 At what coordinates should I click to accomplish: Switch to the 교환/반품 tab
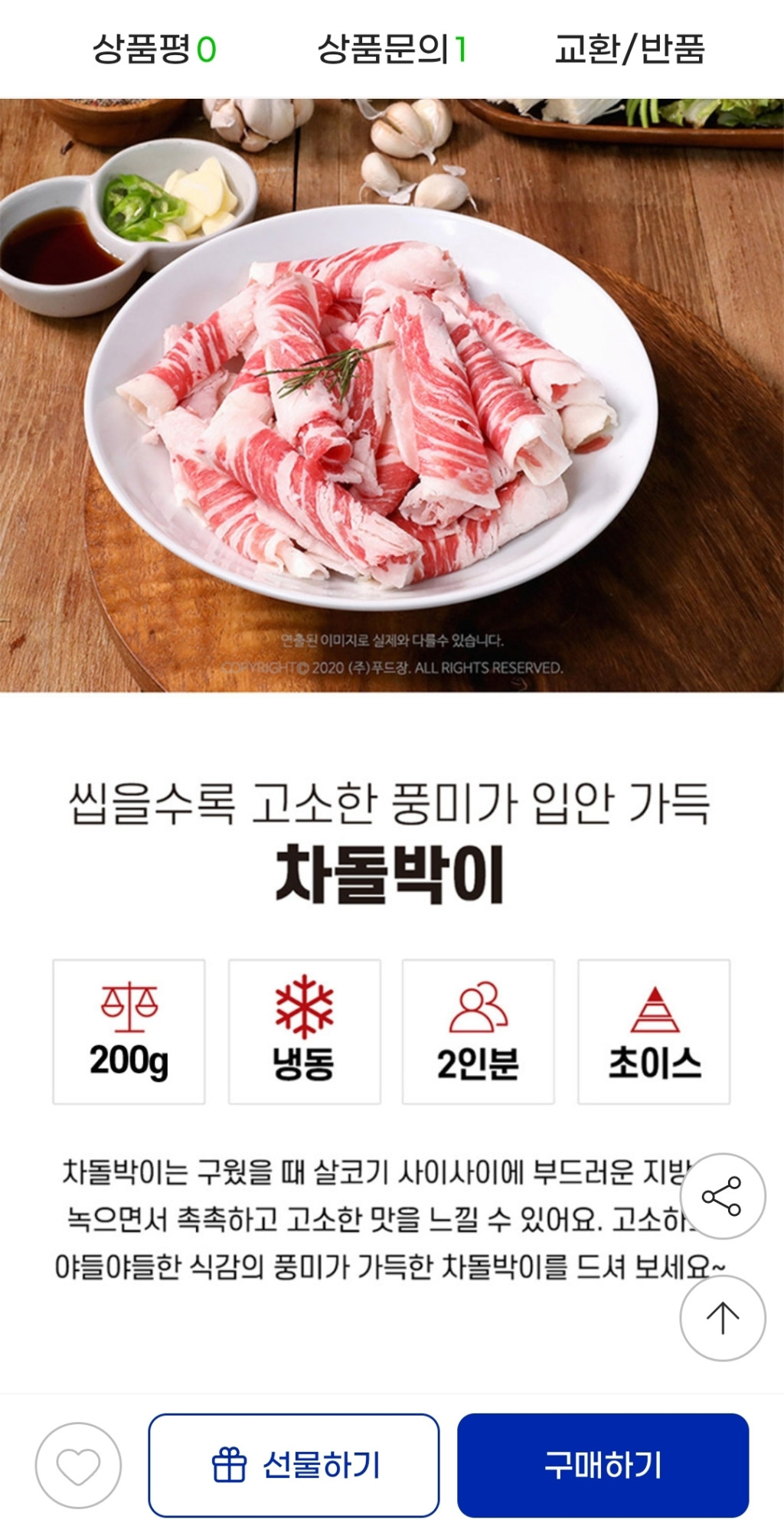(629, 49)
